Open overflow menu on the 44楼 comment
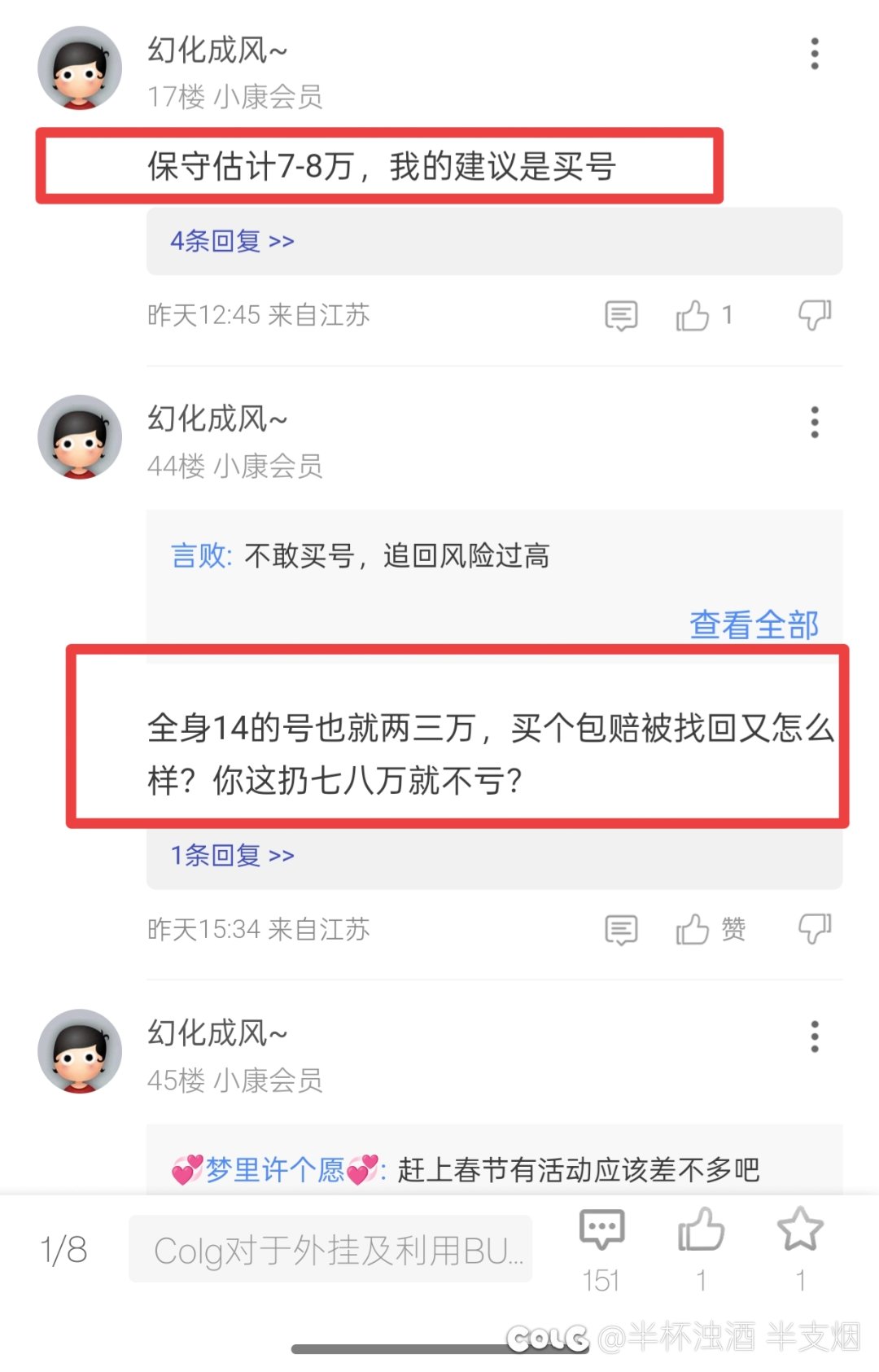 [814, 423]
